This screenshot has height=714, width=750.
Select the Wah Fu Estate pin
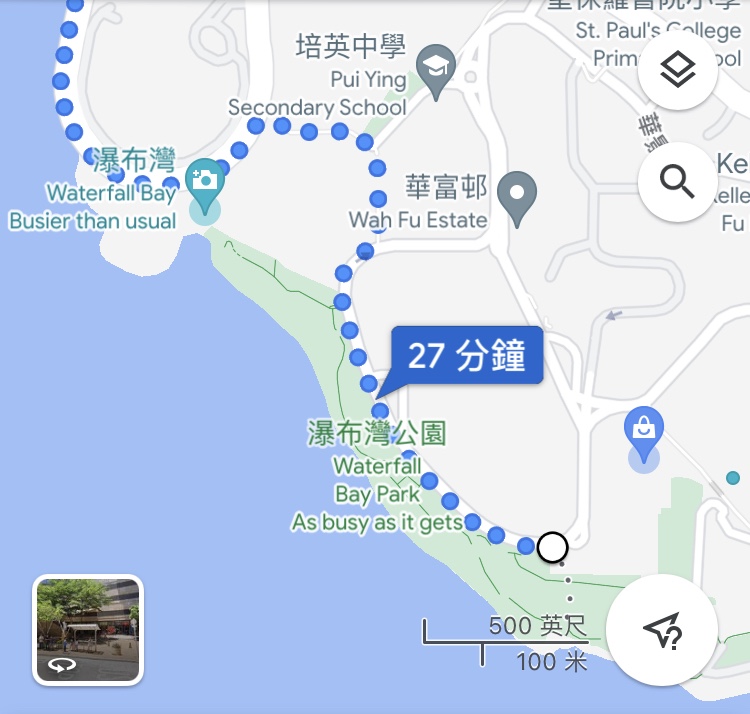pos(517,188)
